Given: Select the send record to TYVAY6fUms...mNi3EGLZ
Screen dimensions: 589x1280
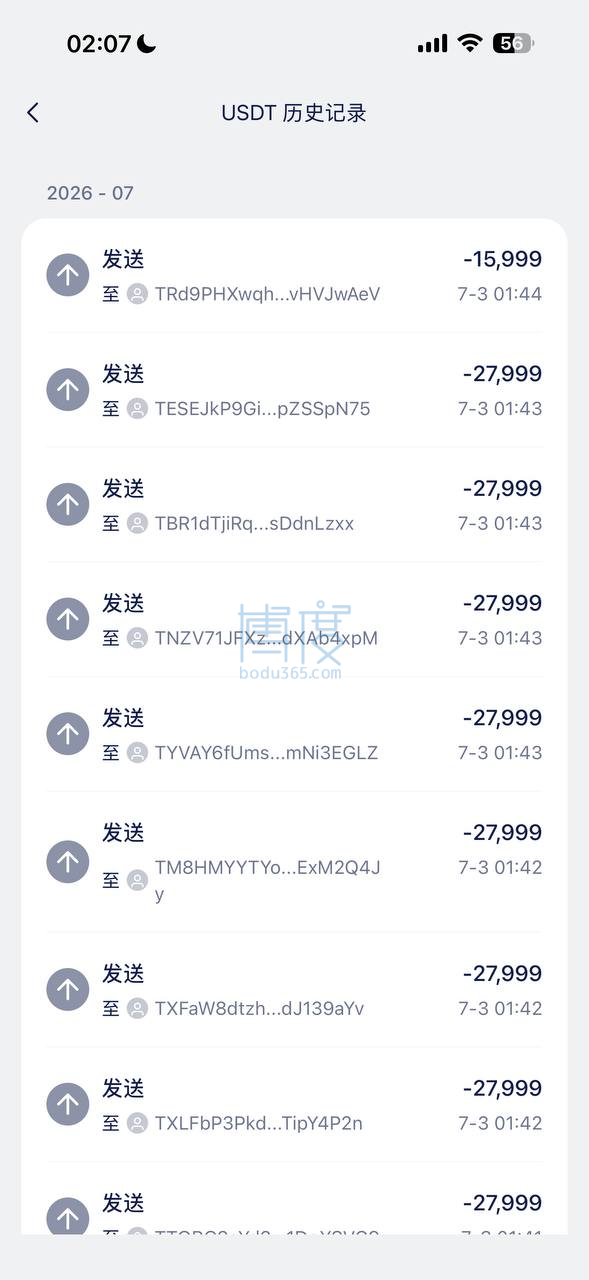Looking at the screenshot, I should click(294, 734).
